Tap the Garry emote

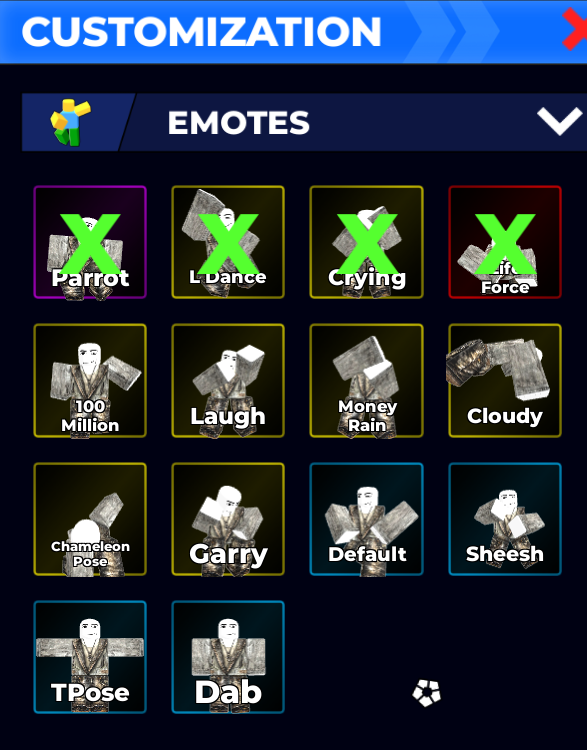tap(228, 519)
